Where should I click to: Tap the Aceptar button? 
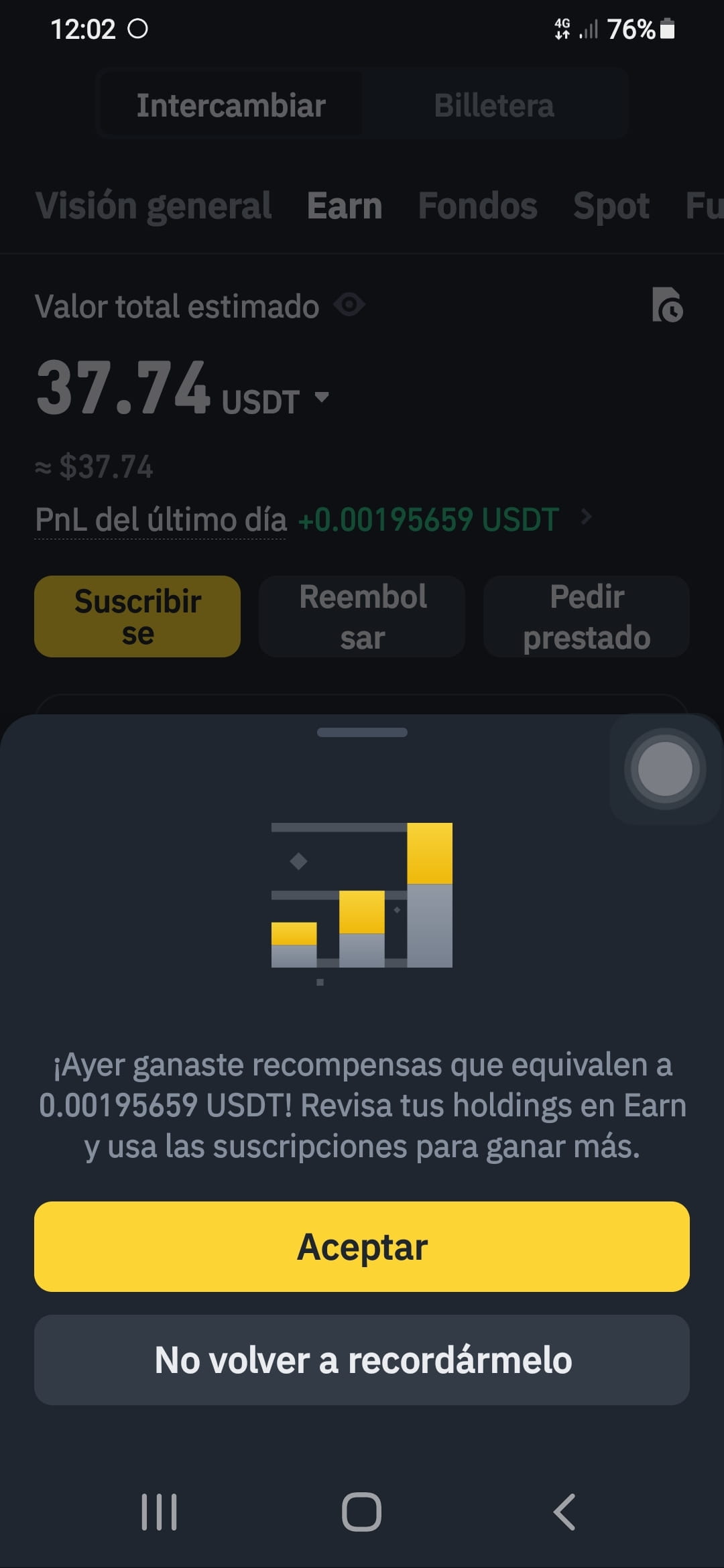point(362,1246)
